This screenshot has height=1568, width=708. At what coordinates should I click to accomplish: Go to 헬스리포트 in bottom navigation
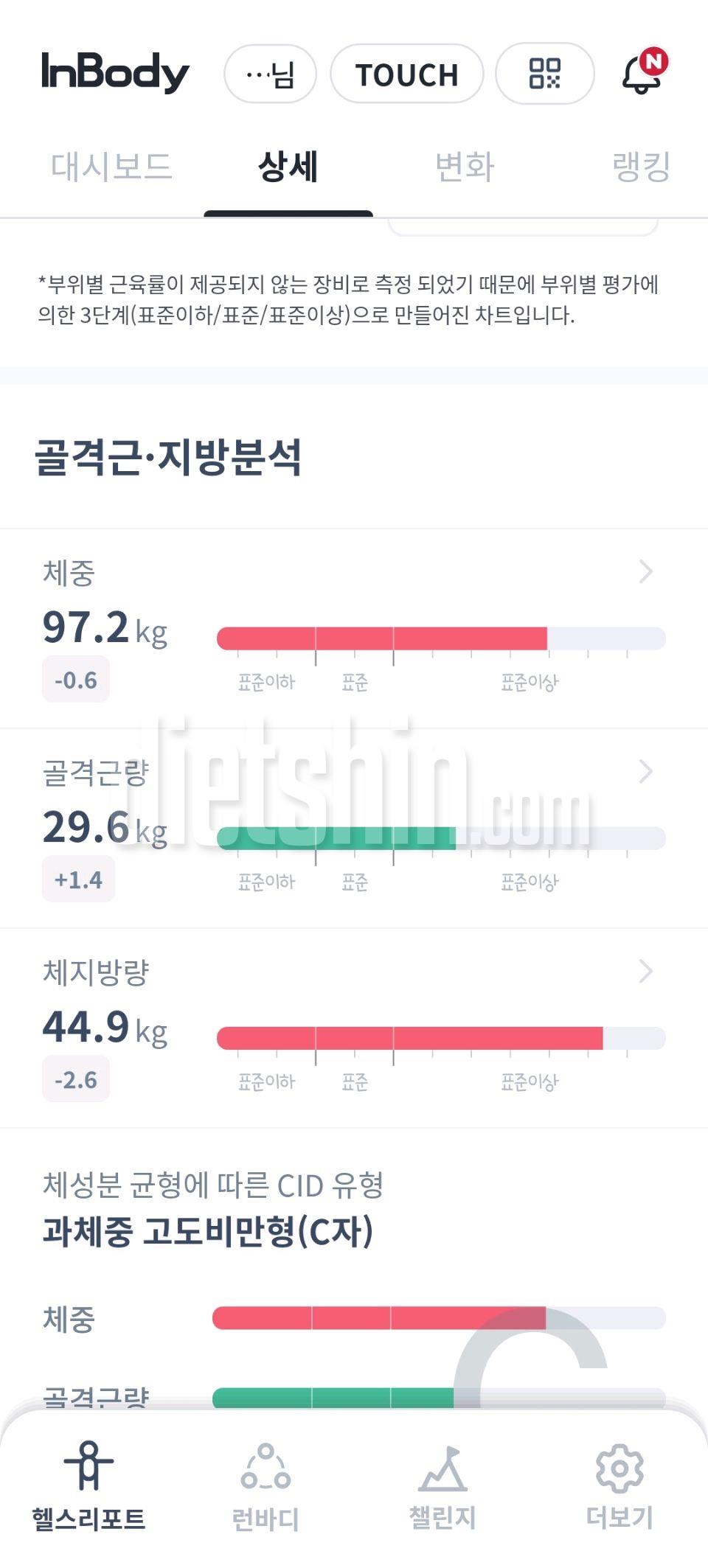[x=88, y=1488]
